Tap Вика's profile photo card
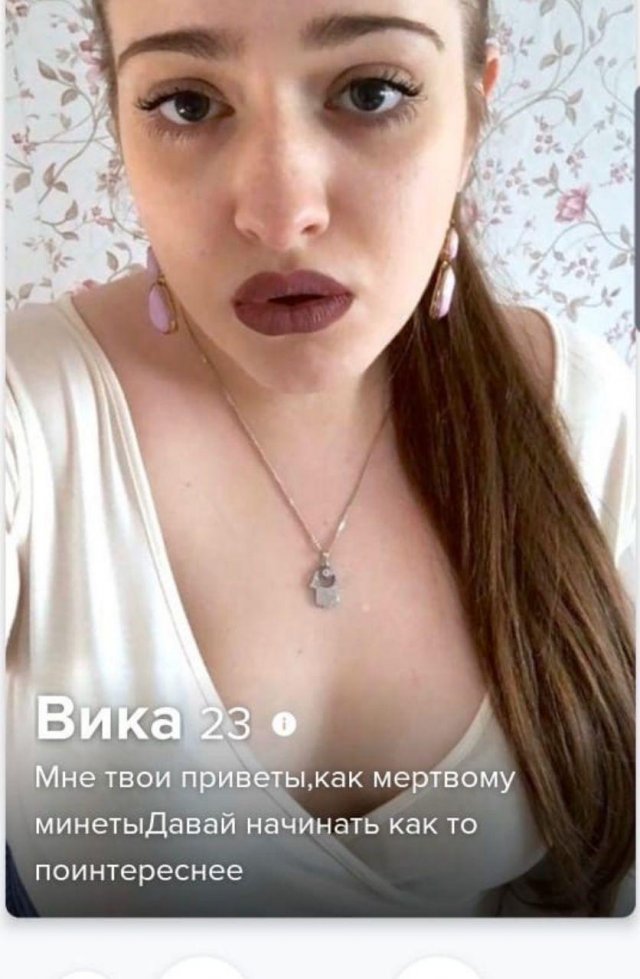Image resolution: width=640 pixels, height=979 pixels. click(x=320, y=400)
